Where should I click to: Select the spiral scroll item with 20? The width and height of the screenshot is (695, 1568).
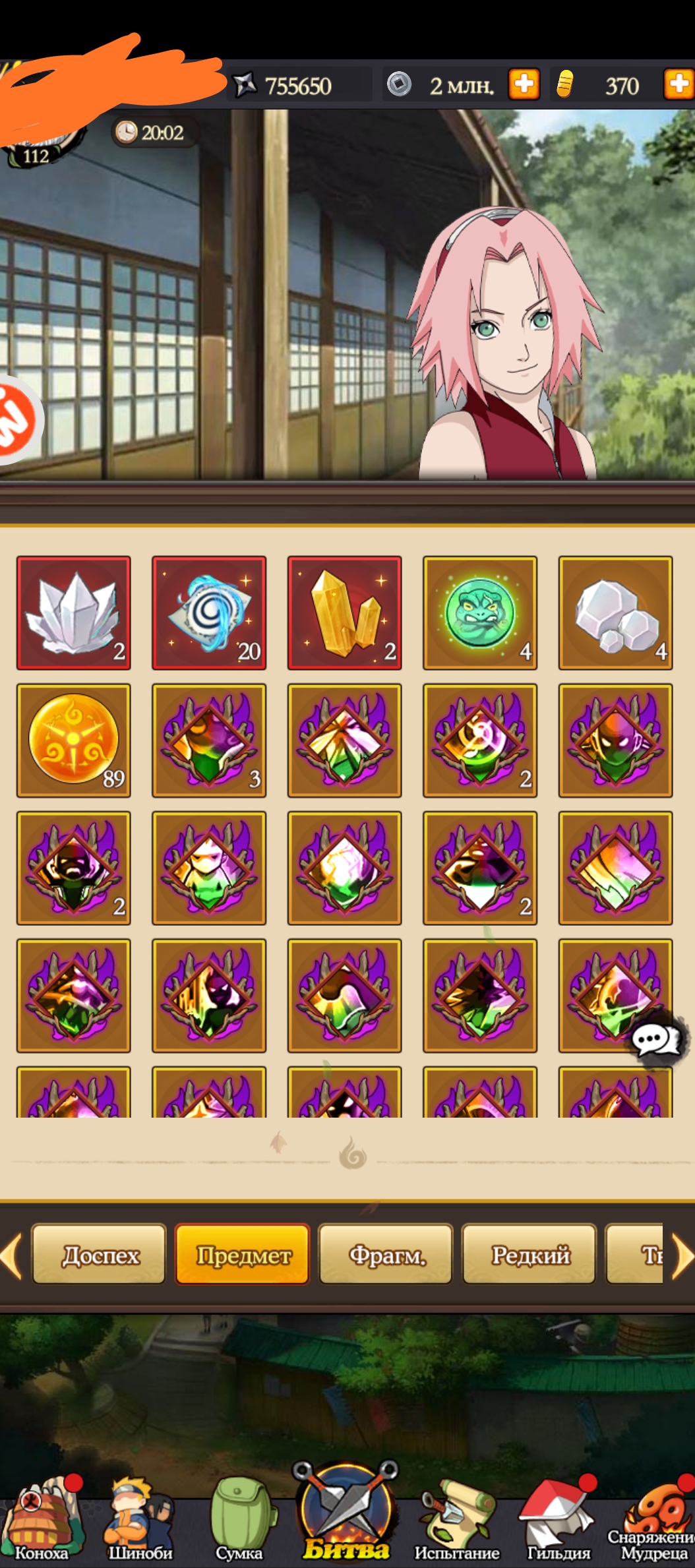[x=209, y=613]
